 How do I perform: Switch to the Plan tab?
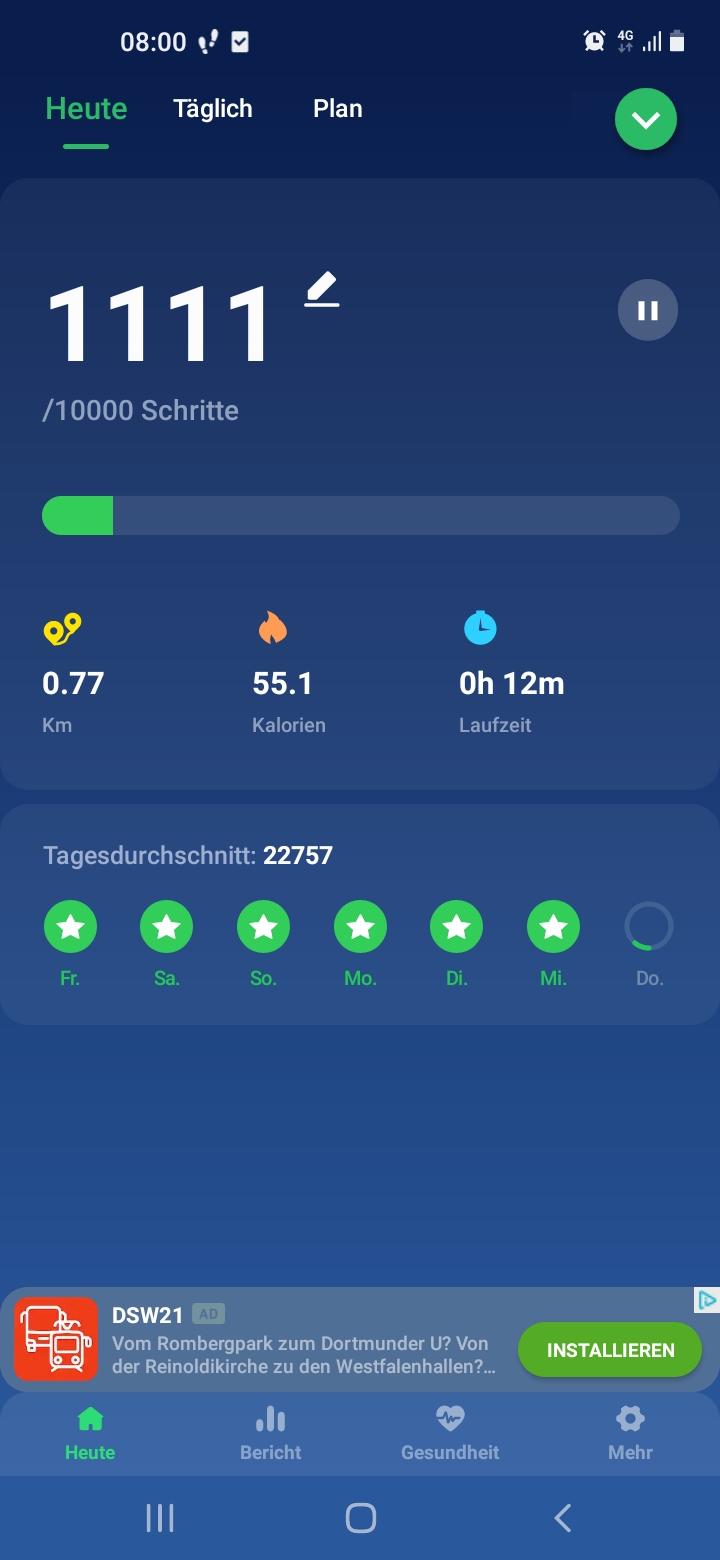coord(338,108)
